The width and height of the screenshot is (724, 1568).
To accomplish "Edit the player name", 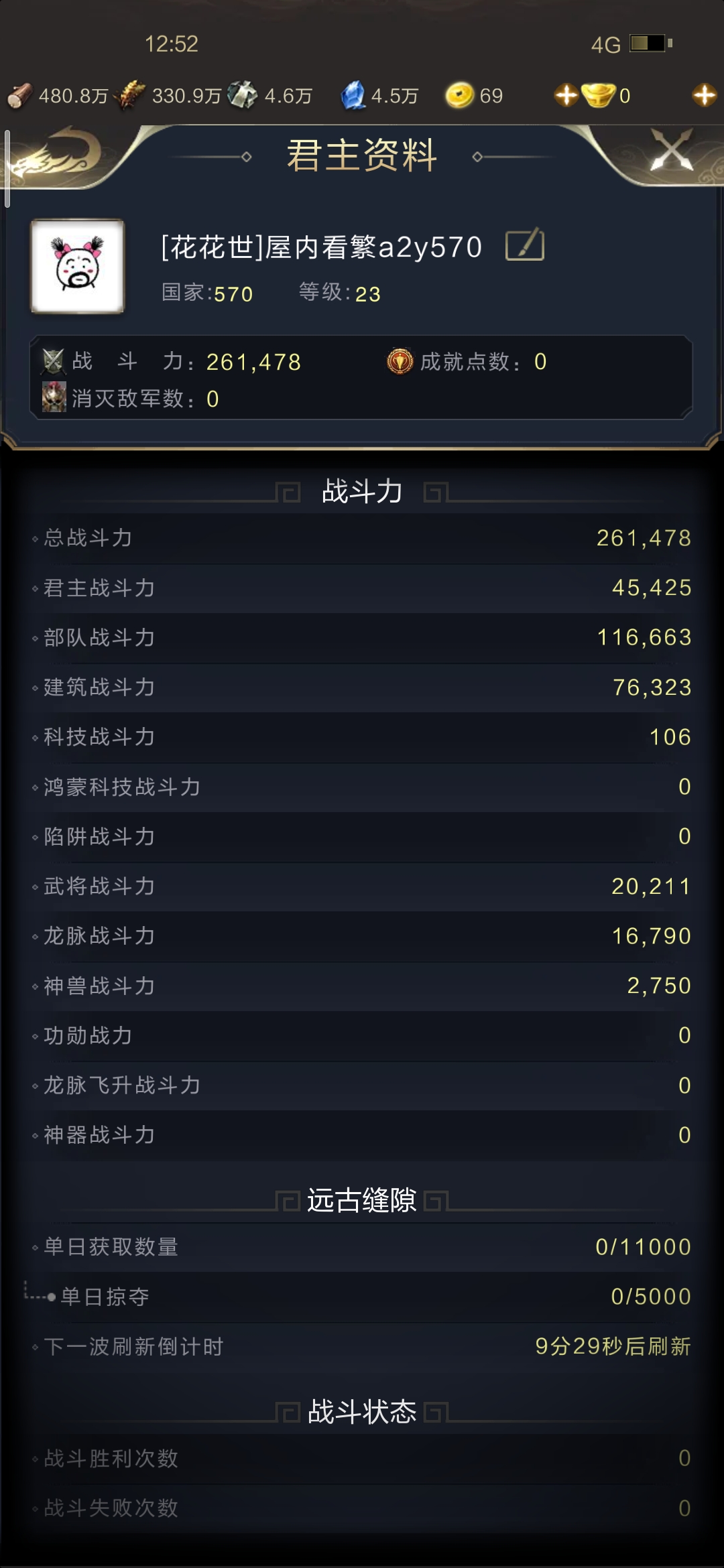I will [x=524, y=245].
